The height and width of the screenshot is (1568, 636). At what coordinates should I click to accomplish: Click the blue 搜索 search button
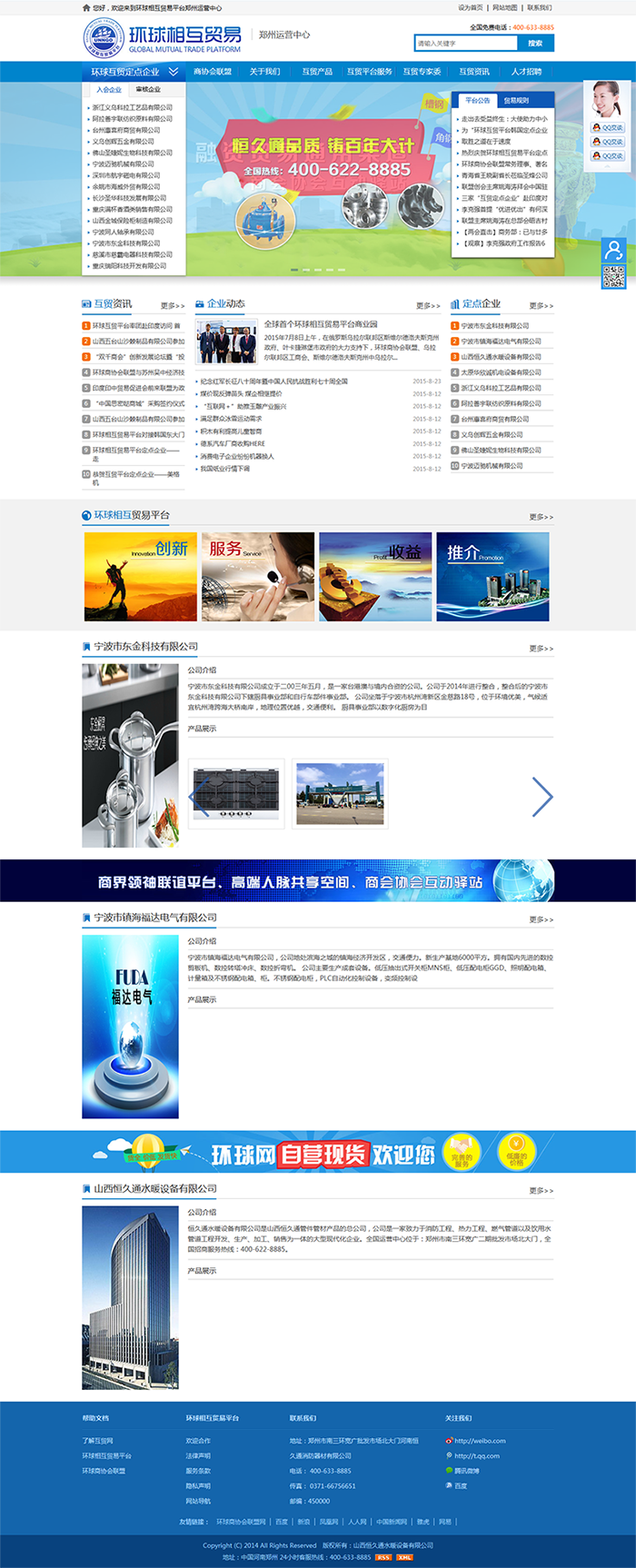pyautogui.click(x=535, y=43)
